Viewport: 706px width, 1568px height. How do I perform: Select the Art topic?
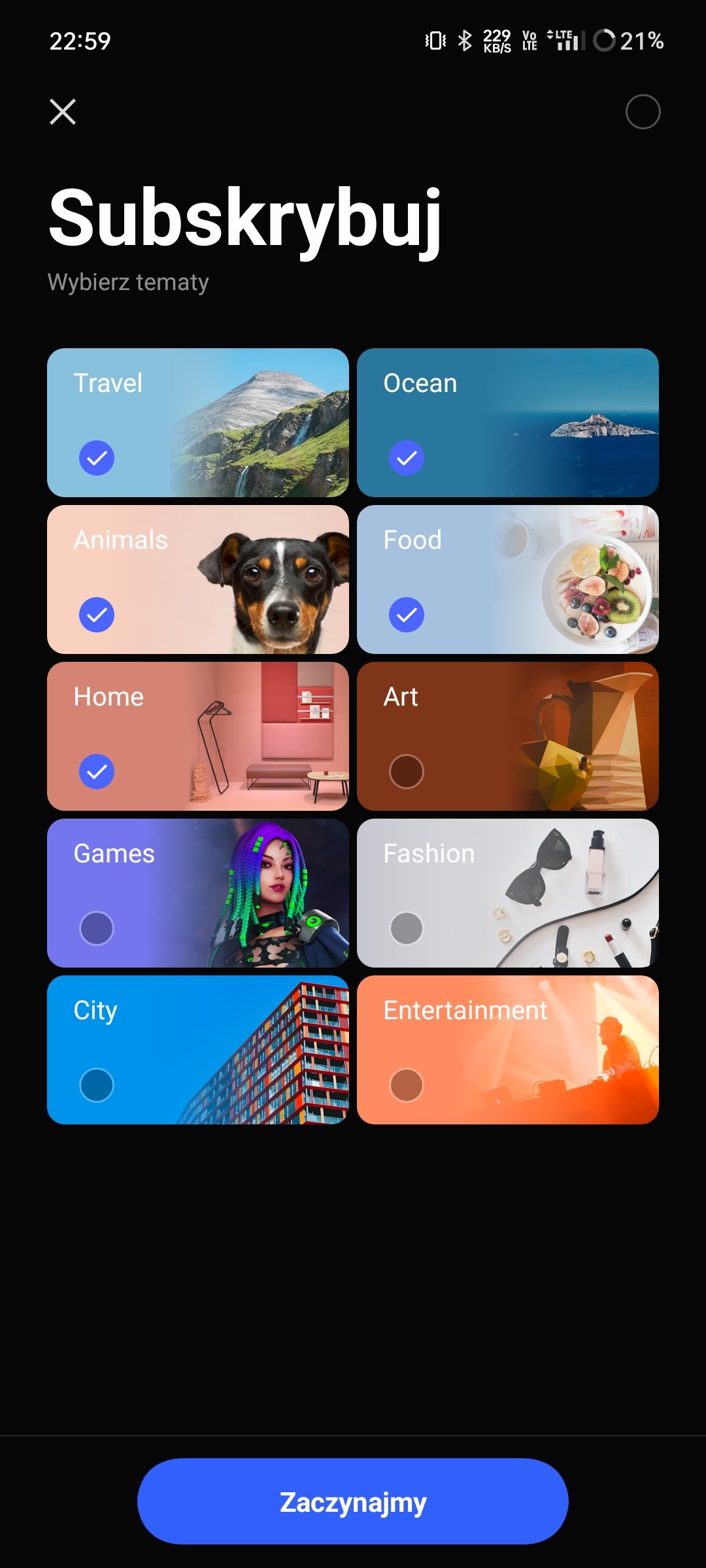(x=508, y=736)
